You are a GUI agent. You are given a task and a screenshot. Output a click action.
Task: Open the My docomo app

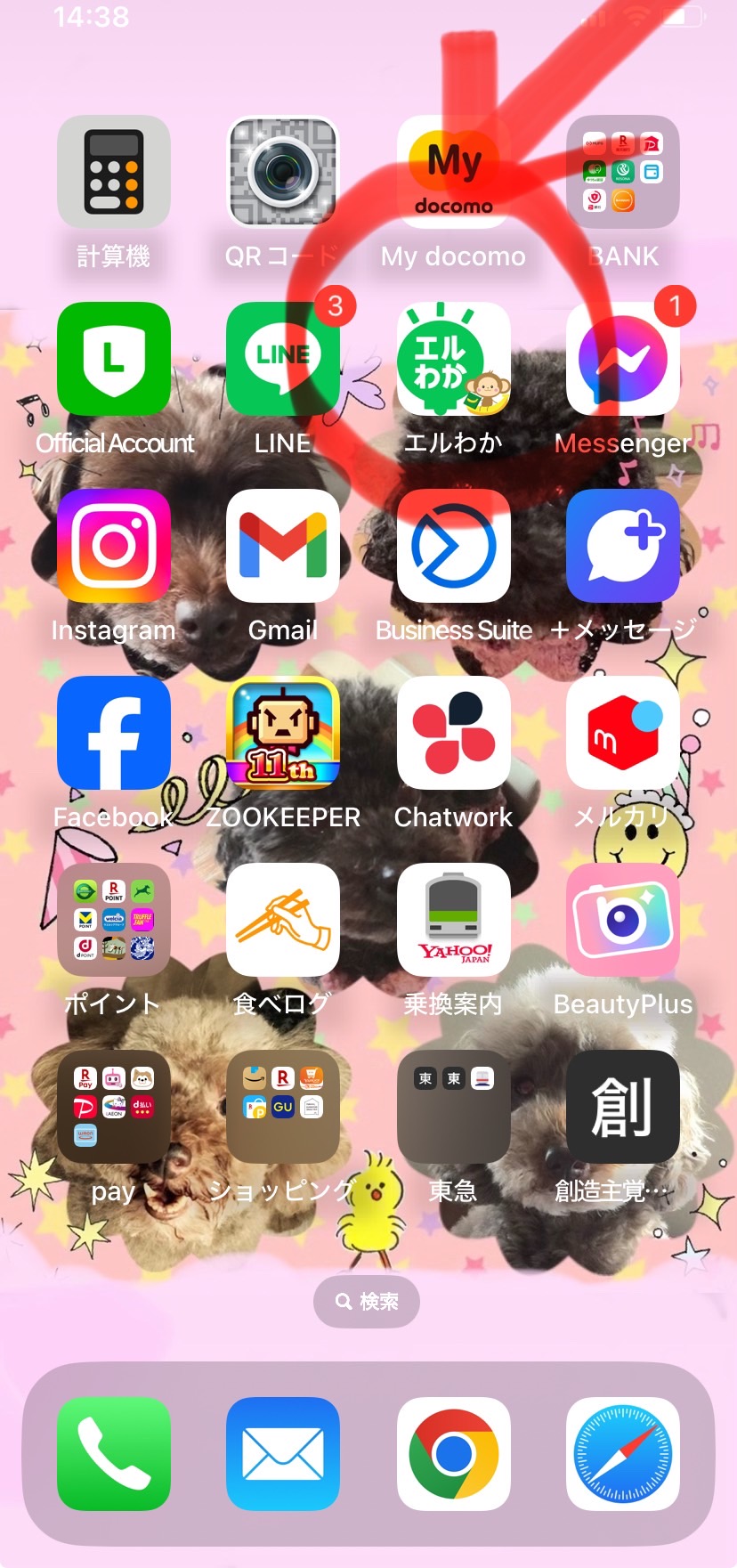[454, 172]
